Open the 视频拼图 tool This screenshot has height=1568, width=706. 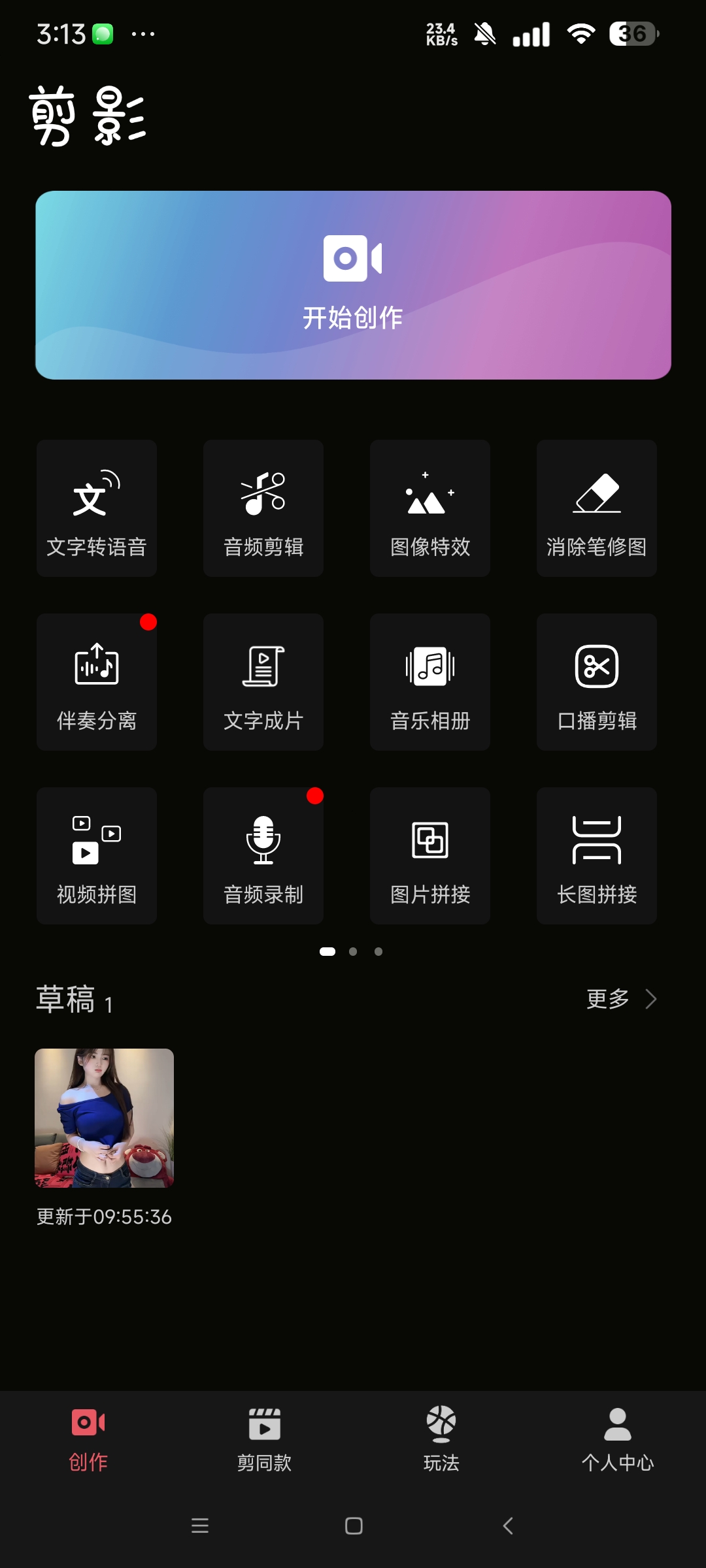(97, 856)
